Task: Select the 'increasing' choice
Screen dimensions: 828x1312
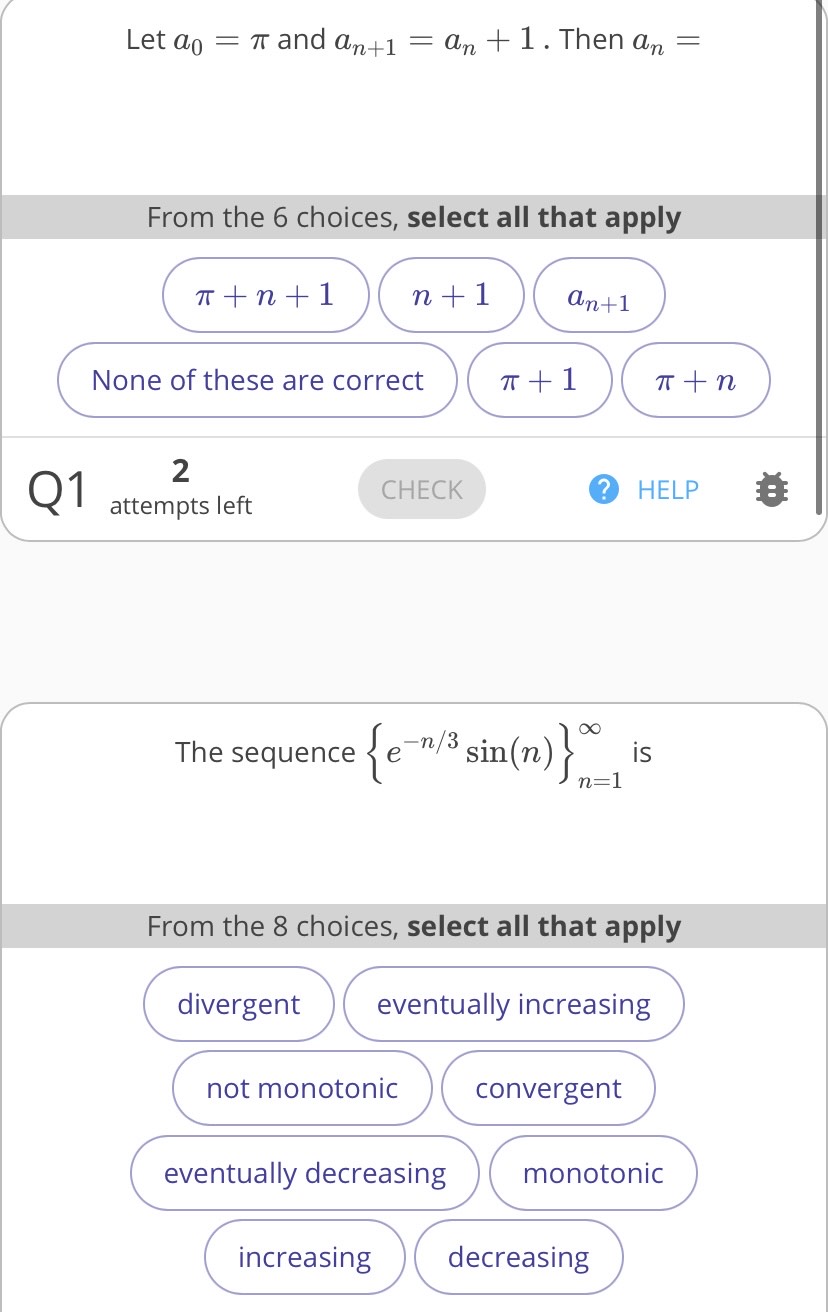Action: point(304,1257)
